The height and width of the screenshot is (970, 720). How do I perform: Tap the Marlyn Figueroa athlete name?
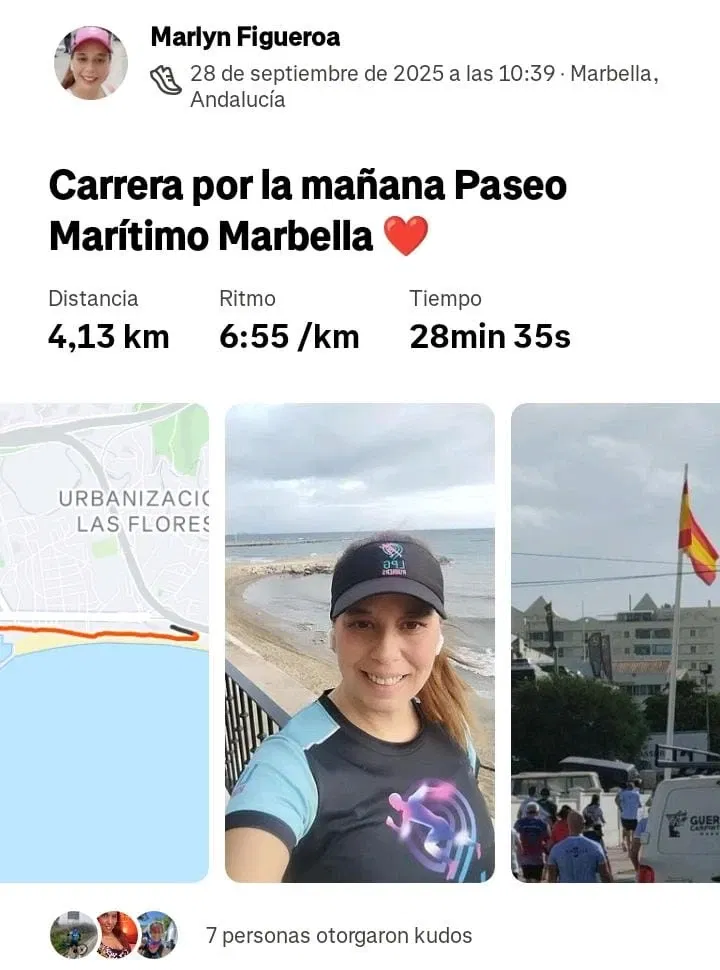245,38
